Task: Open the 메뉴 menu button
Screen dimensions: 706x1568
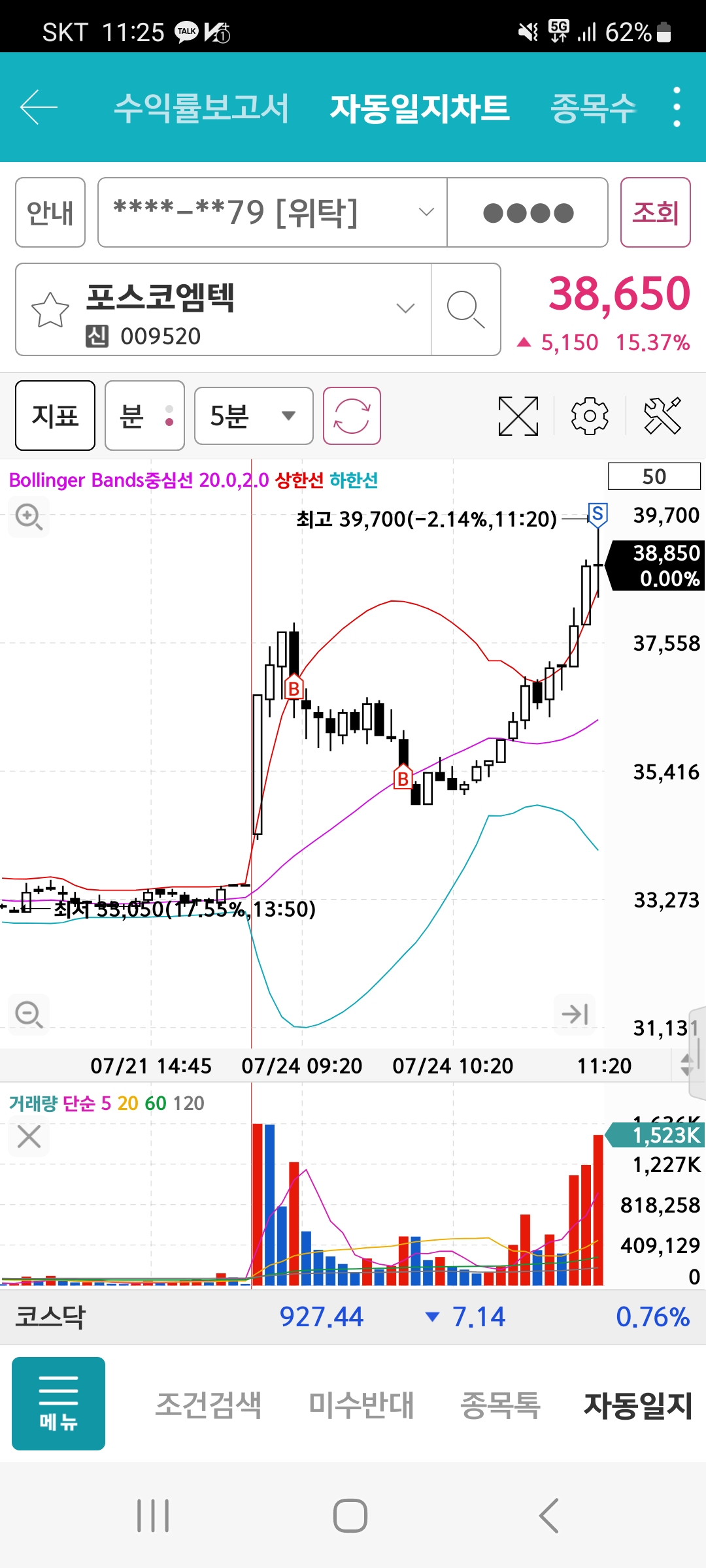Action: pos(58,1403)
